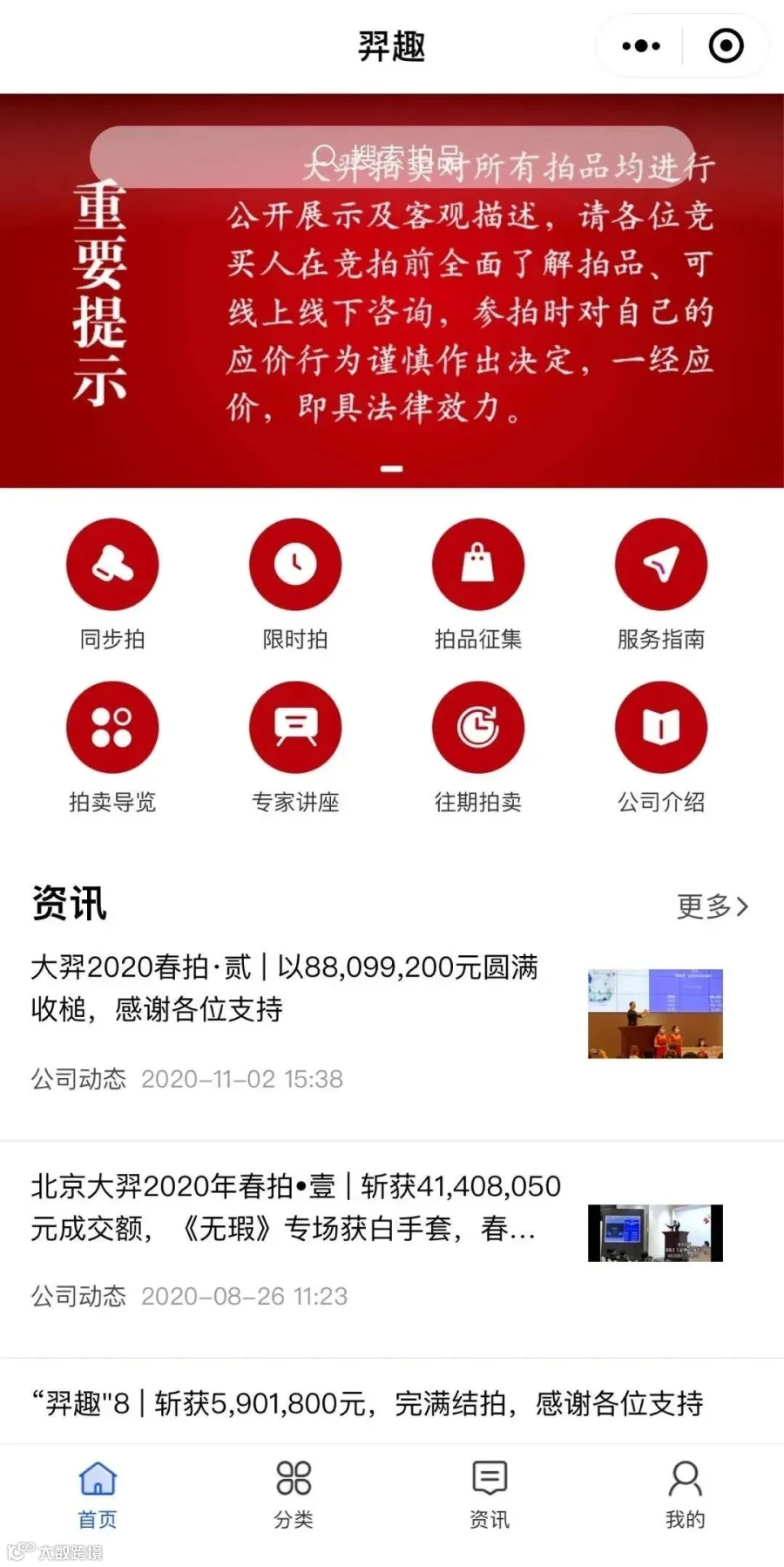Open the “羿趣”8 斩获5,901,800元 article

point(368,1403)
